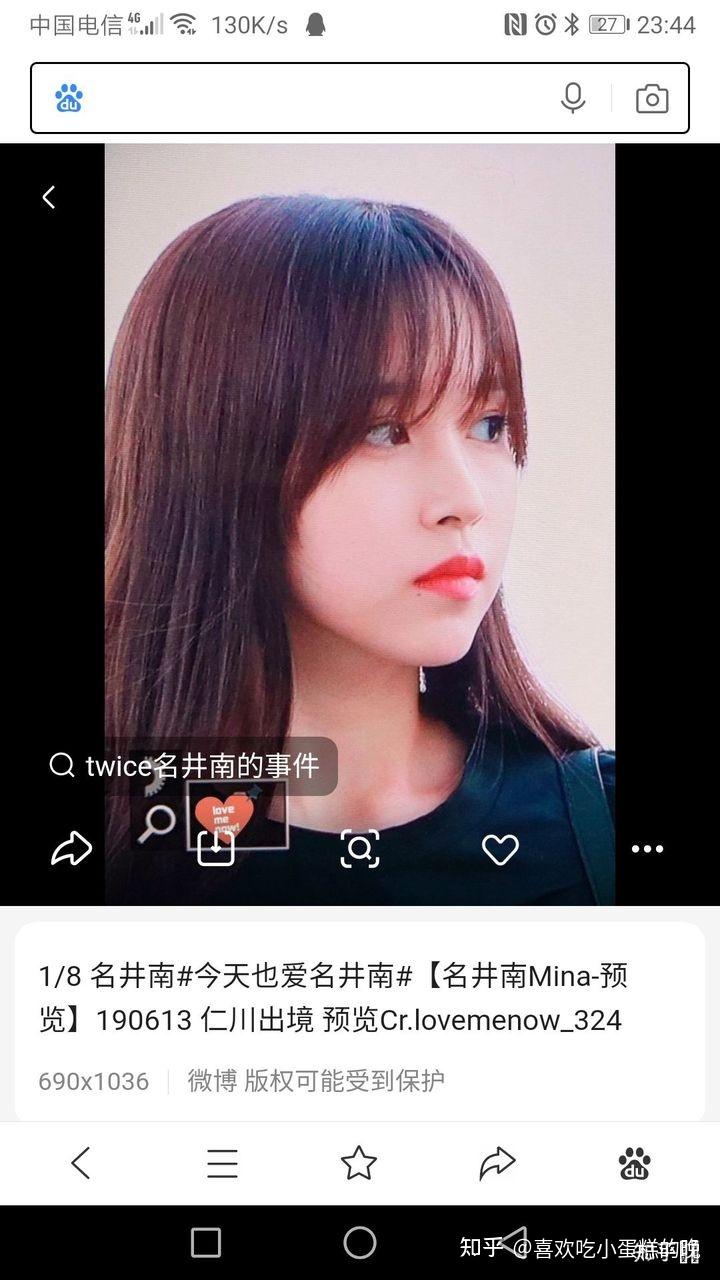Screen dimensions: 720x1280
Task: Tap the share arrow in bottom toolbar
Action: click(x=497, y=1163)
